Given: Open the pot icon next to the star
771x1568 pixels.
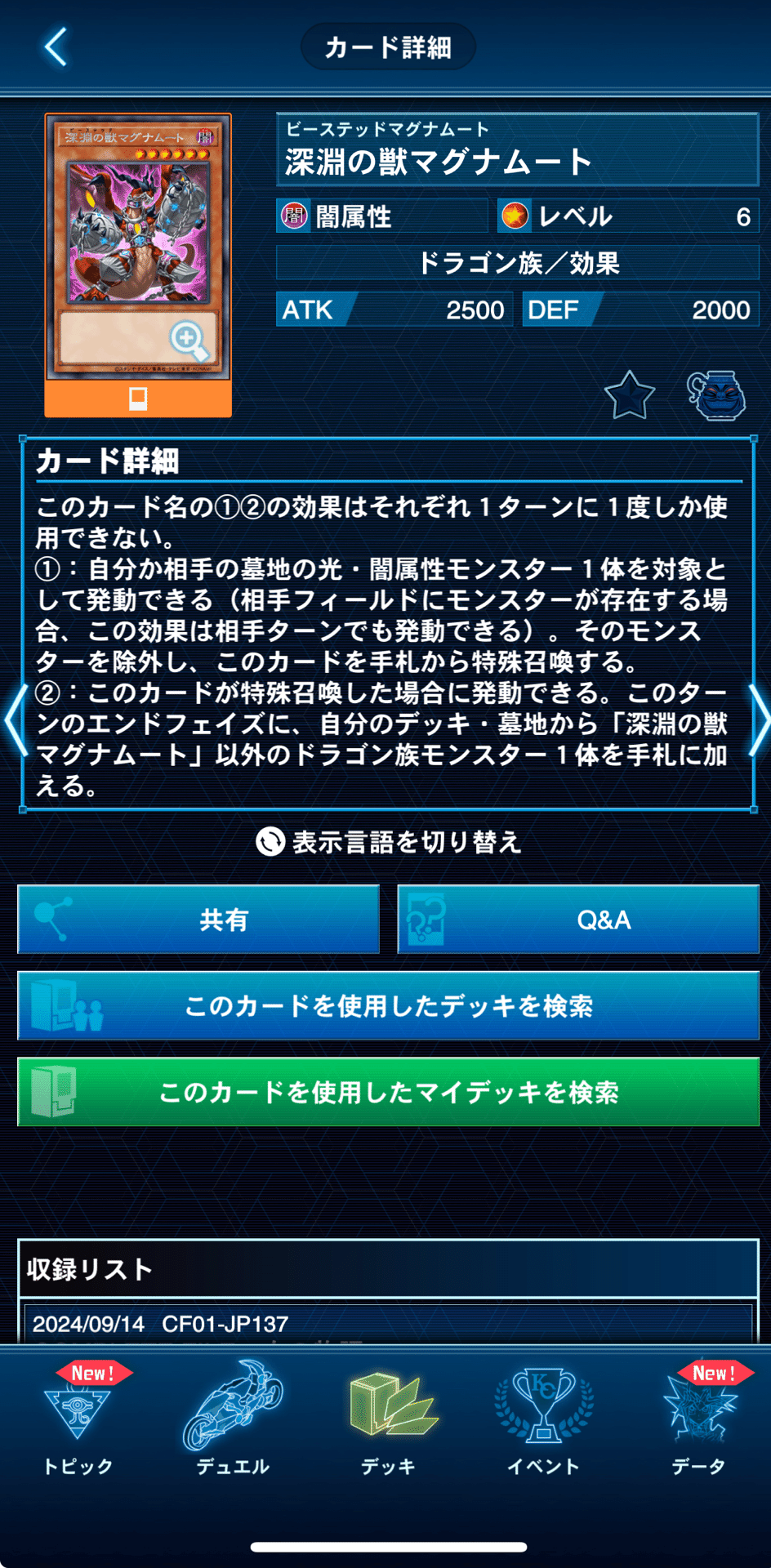Looking at the screenshot, I should pyautogui.click(x=716, y=396).
